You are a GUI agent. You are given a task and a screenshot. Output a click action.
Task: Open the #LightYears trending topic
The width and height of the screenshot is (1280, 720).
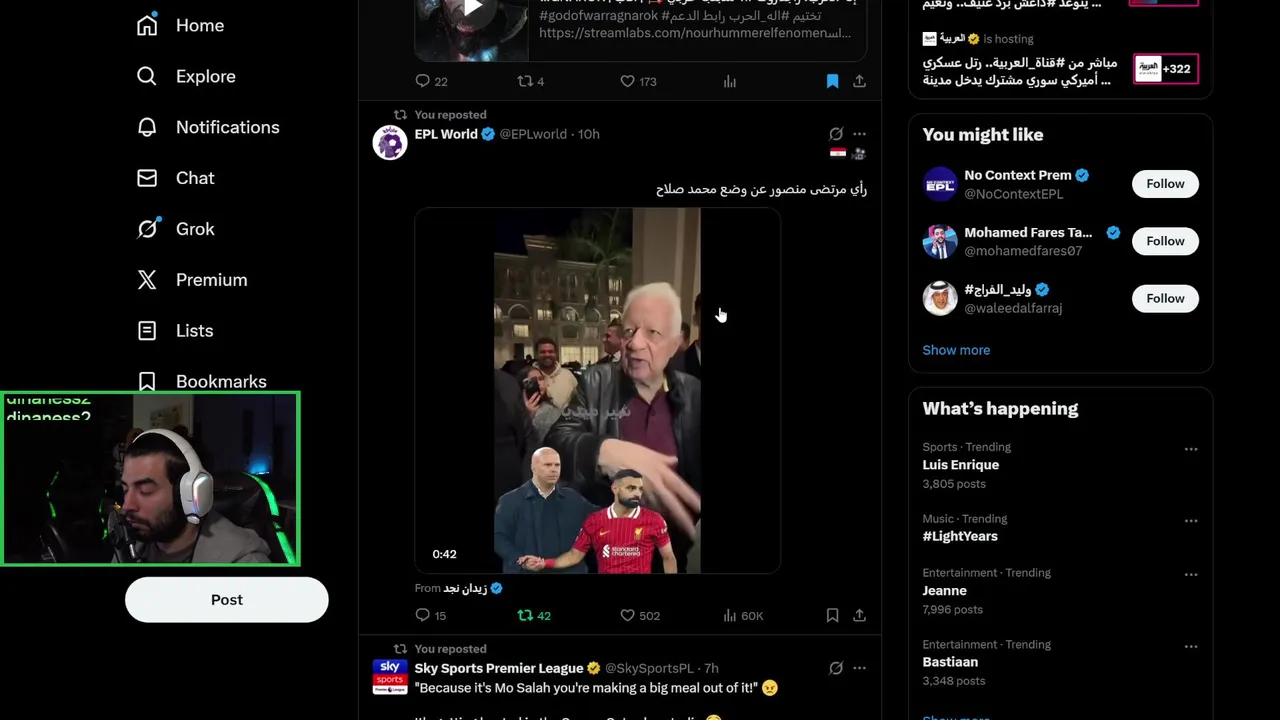[959, 536]
